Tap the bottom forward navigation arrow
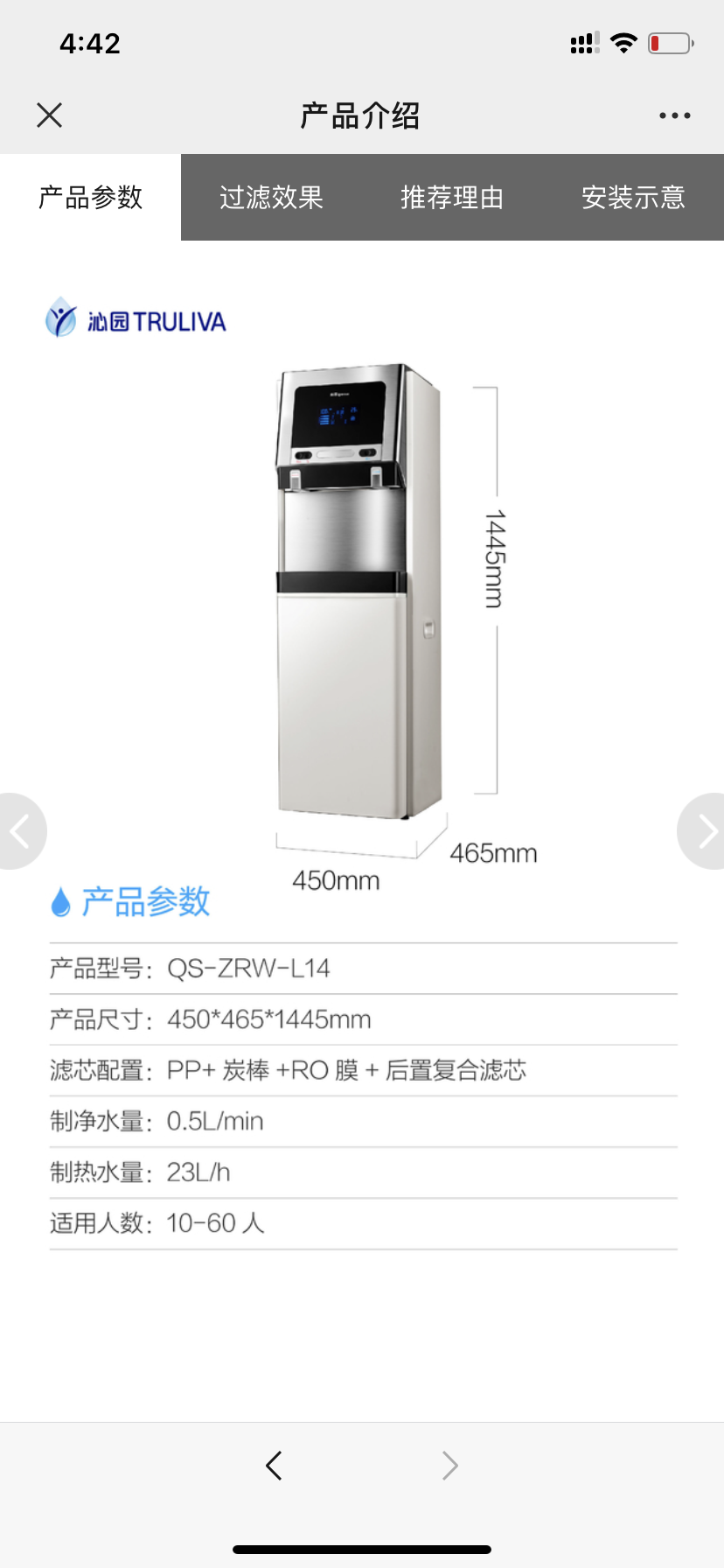 click(x=449, y=1465)
